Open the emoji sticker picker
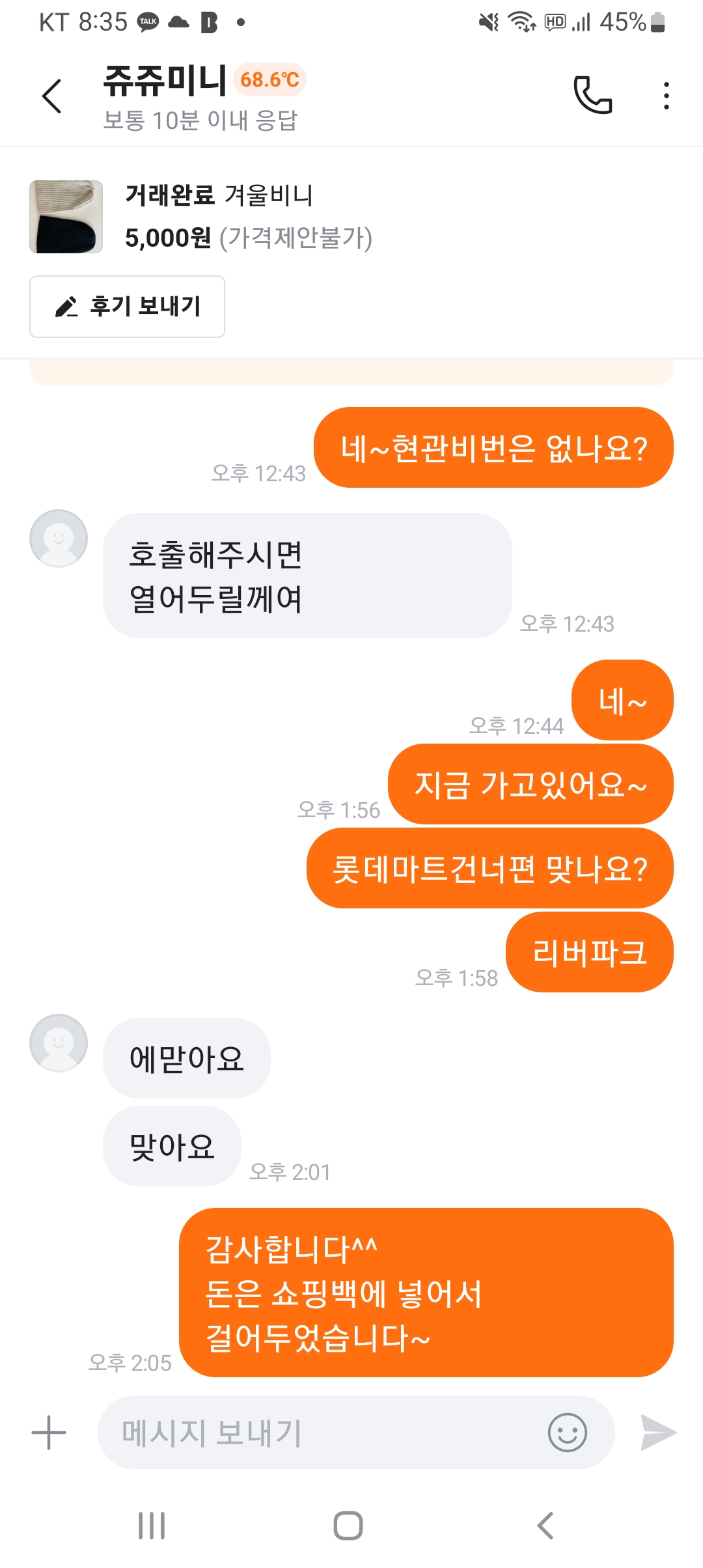 pyautogui.click(x=567, y=1433)
